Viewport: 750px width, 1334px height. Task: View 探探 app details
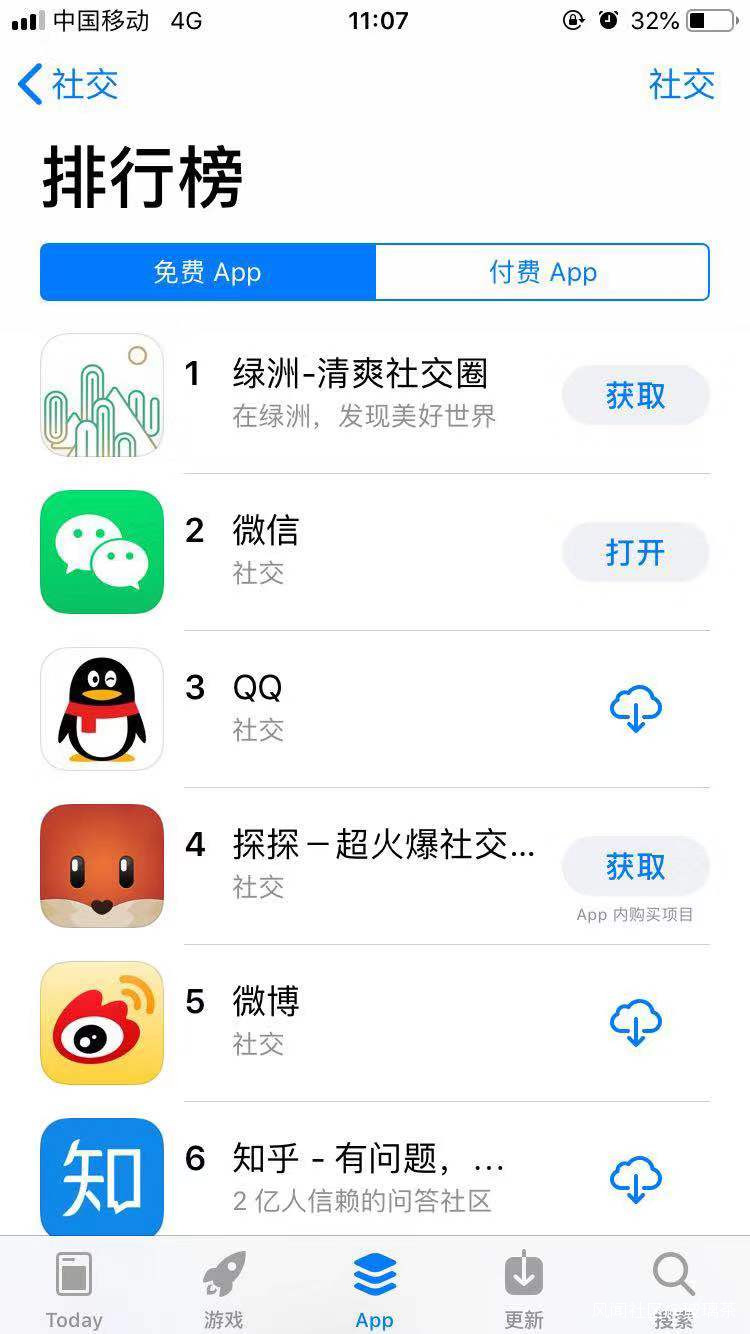384,845
